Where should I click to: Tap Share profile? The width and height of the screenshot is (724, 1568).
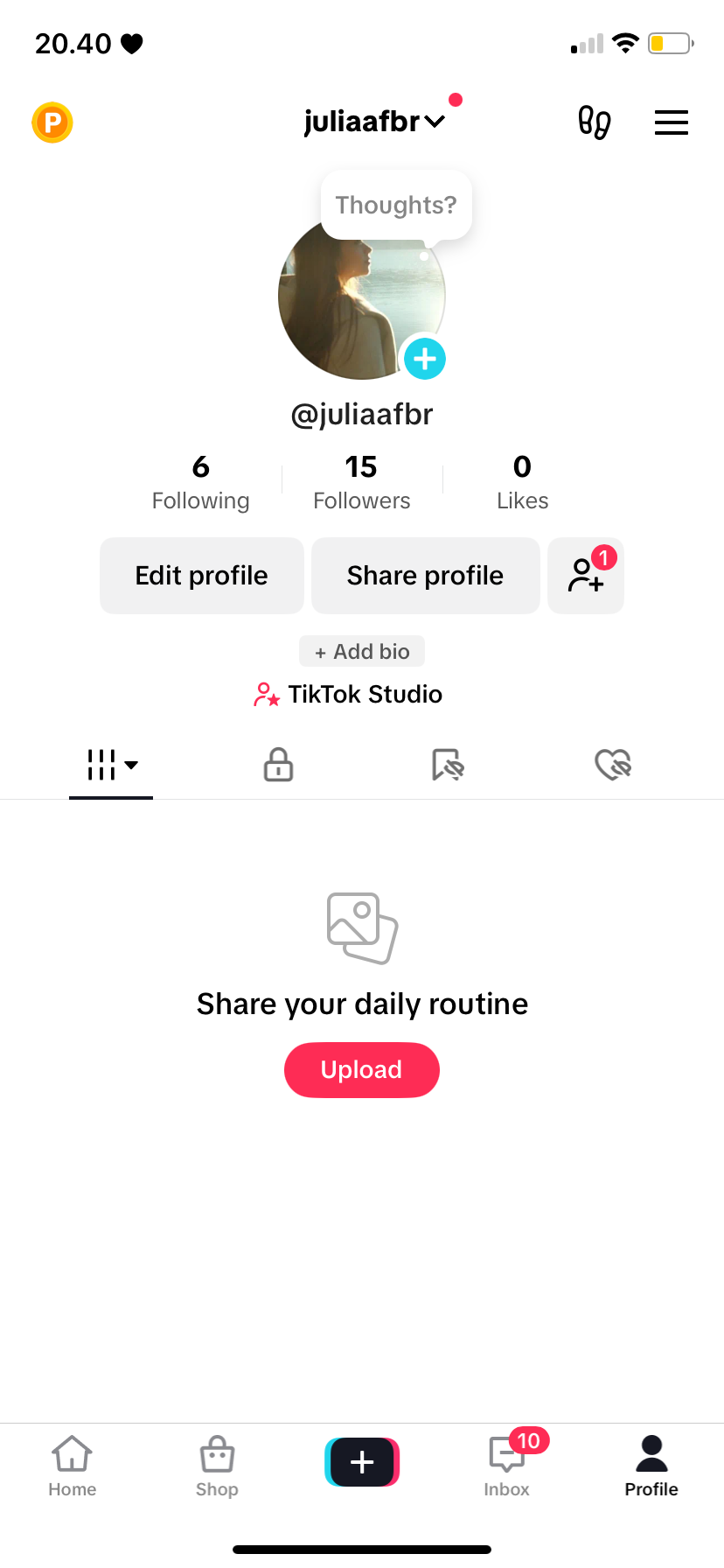(x=426, y=576)
